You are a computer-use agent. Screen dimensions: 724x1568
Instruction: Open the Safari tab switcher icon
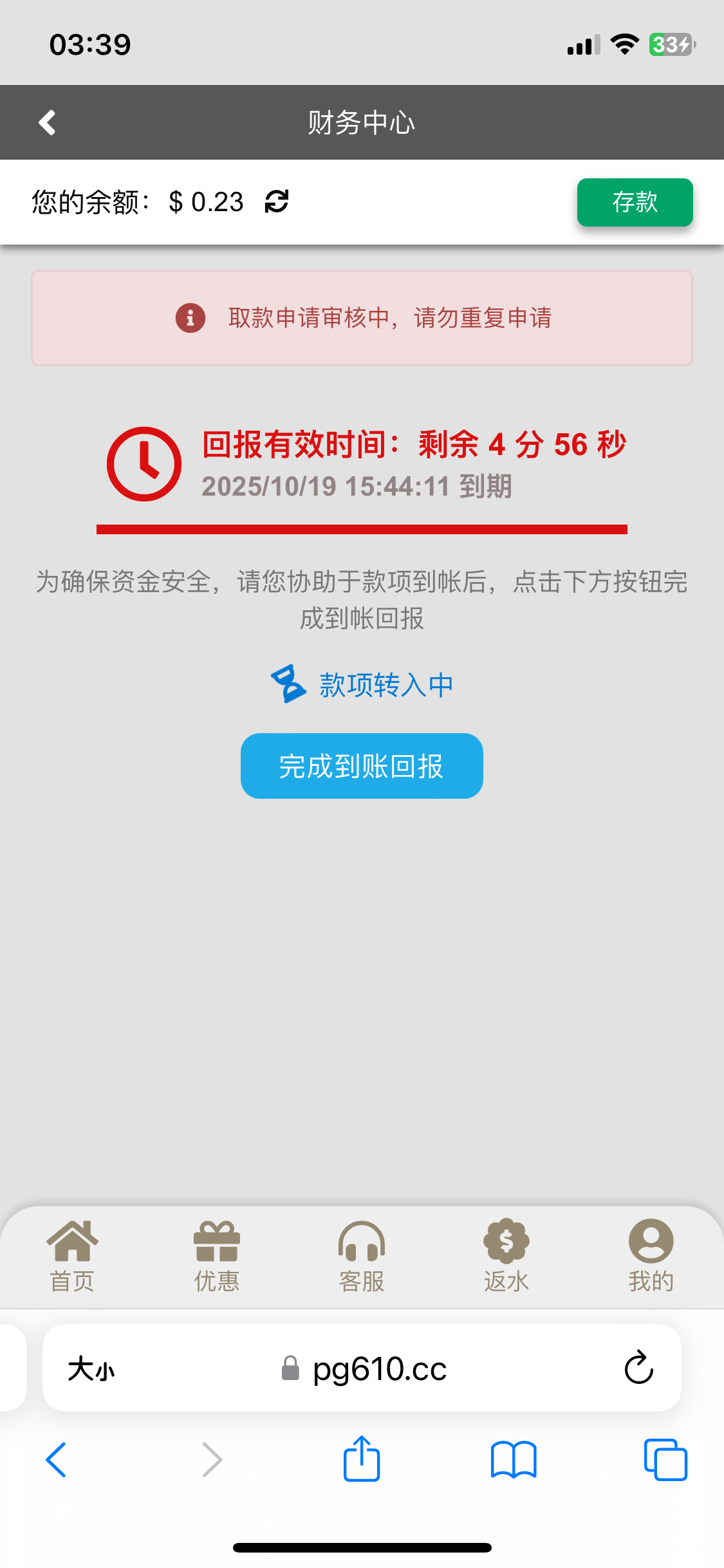click(x=666, y=1460)
